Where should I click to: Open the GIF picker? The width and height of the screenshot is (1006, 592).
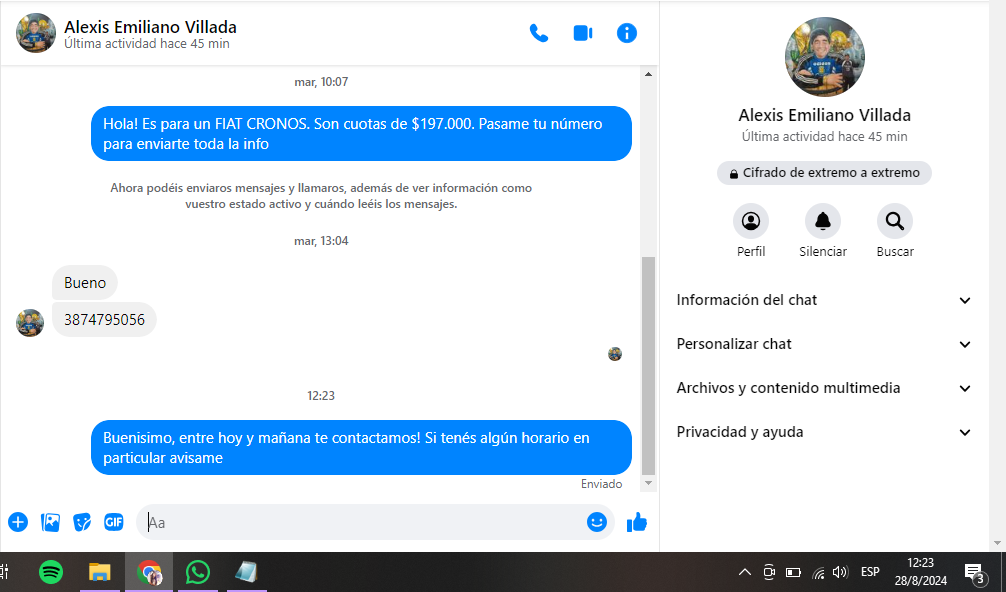pyautogui.click(x=114, y=522)
